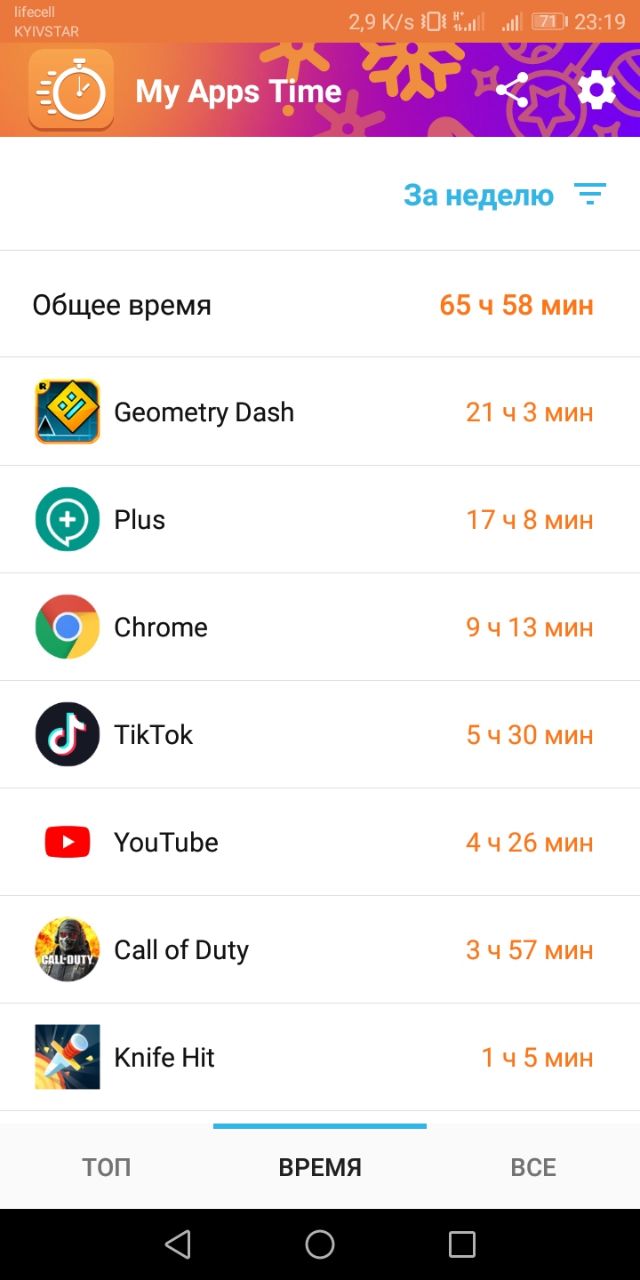Screen dimensions: 640x1280
Task: Select the Chrome usage row
Action: coord(320,627)
